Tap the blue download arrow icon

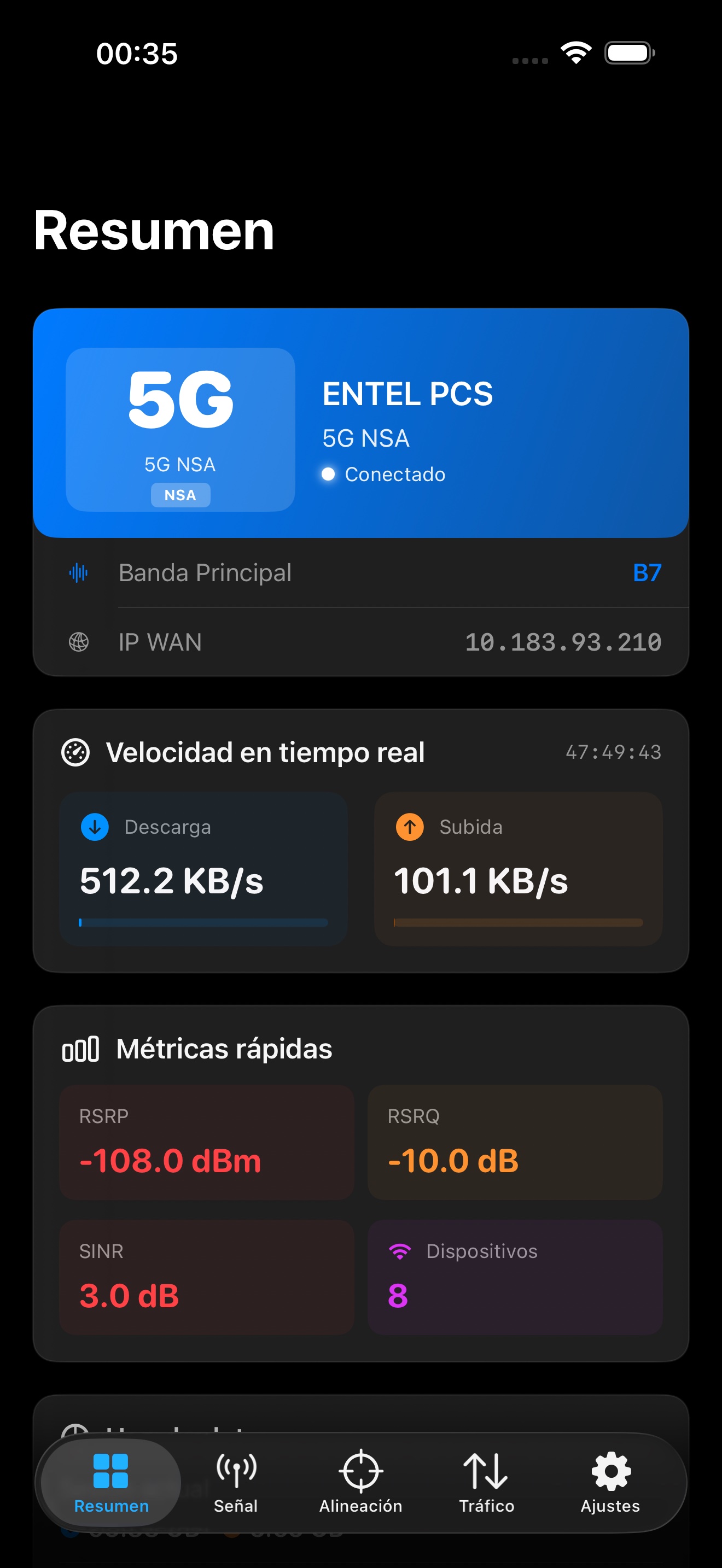tap(95, 827)
